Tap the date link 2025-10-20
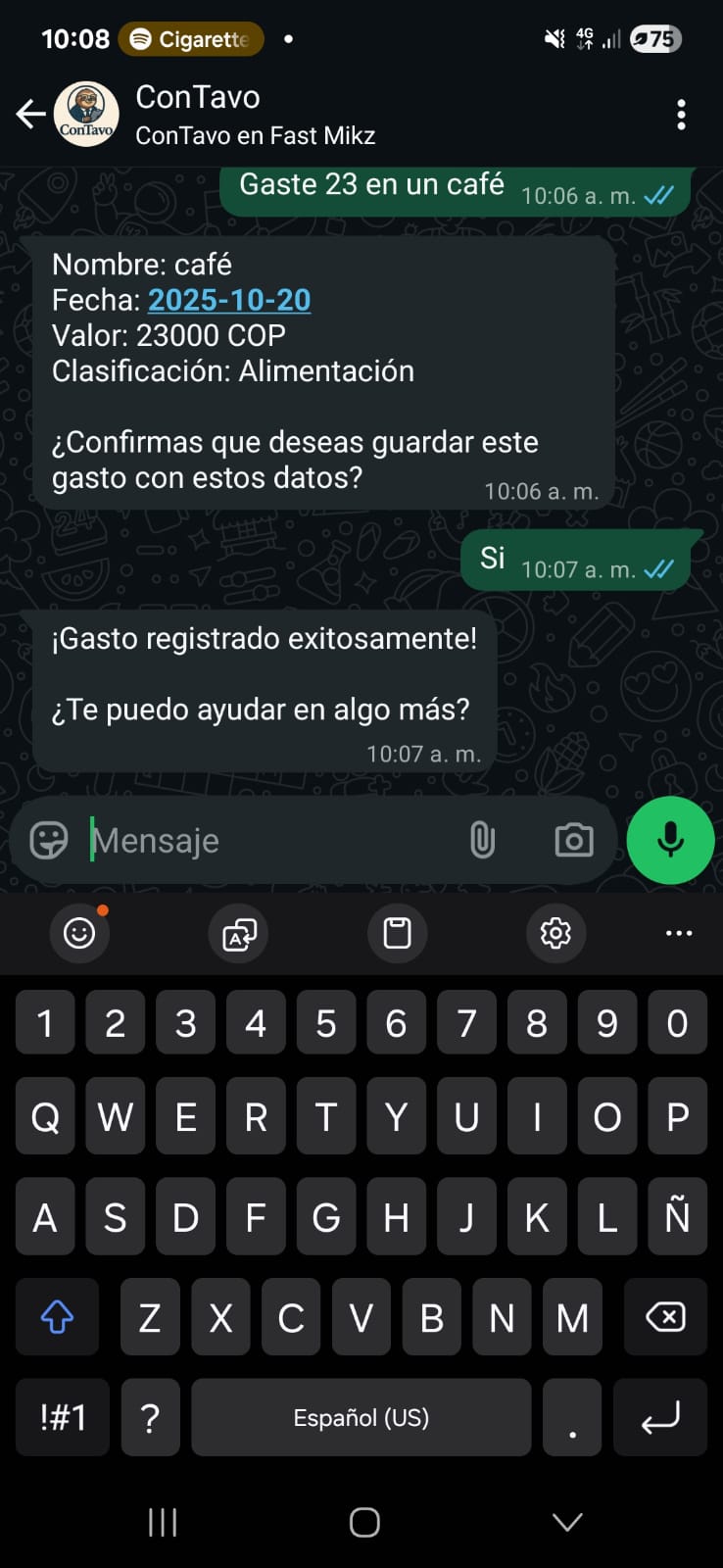 click(228, 300)
